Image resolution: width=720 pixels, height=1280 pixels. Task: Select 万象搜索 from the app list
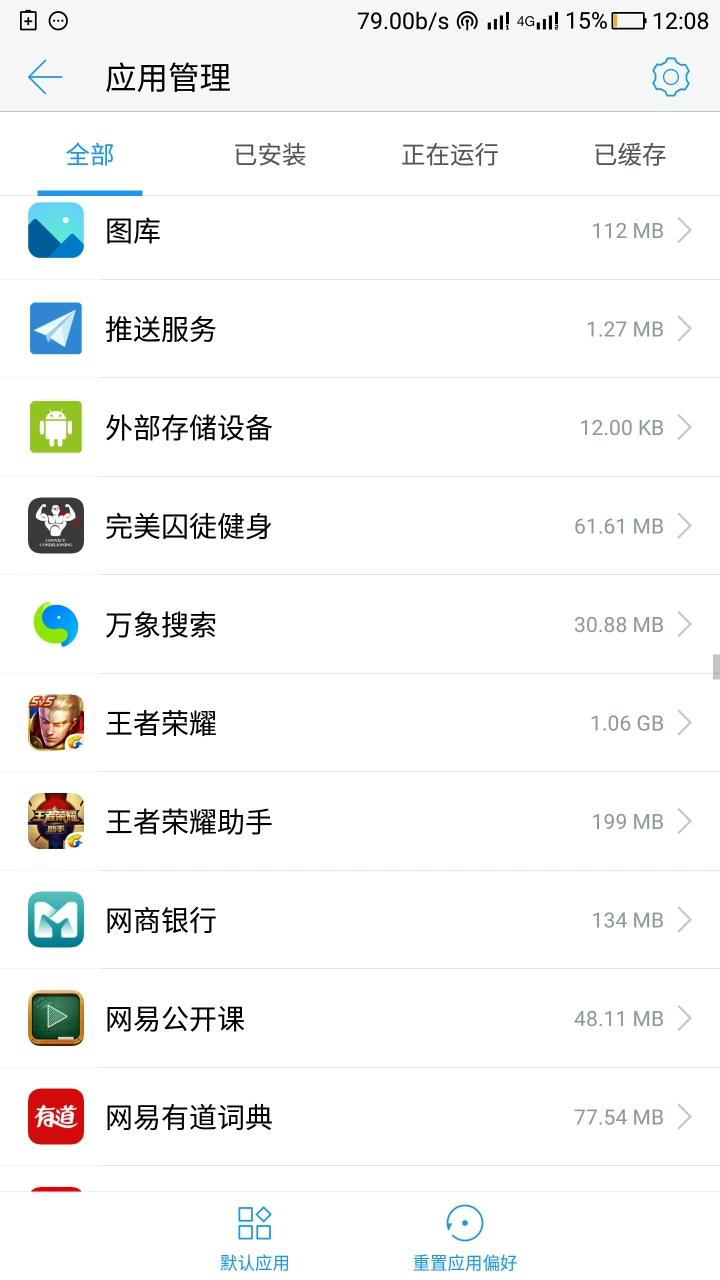click(x=360, y=624)
